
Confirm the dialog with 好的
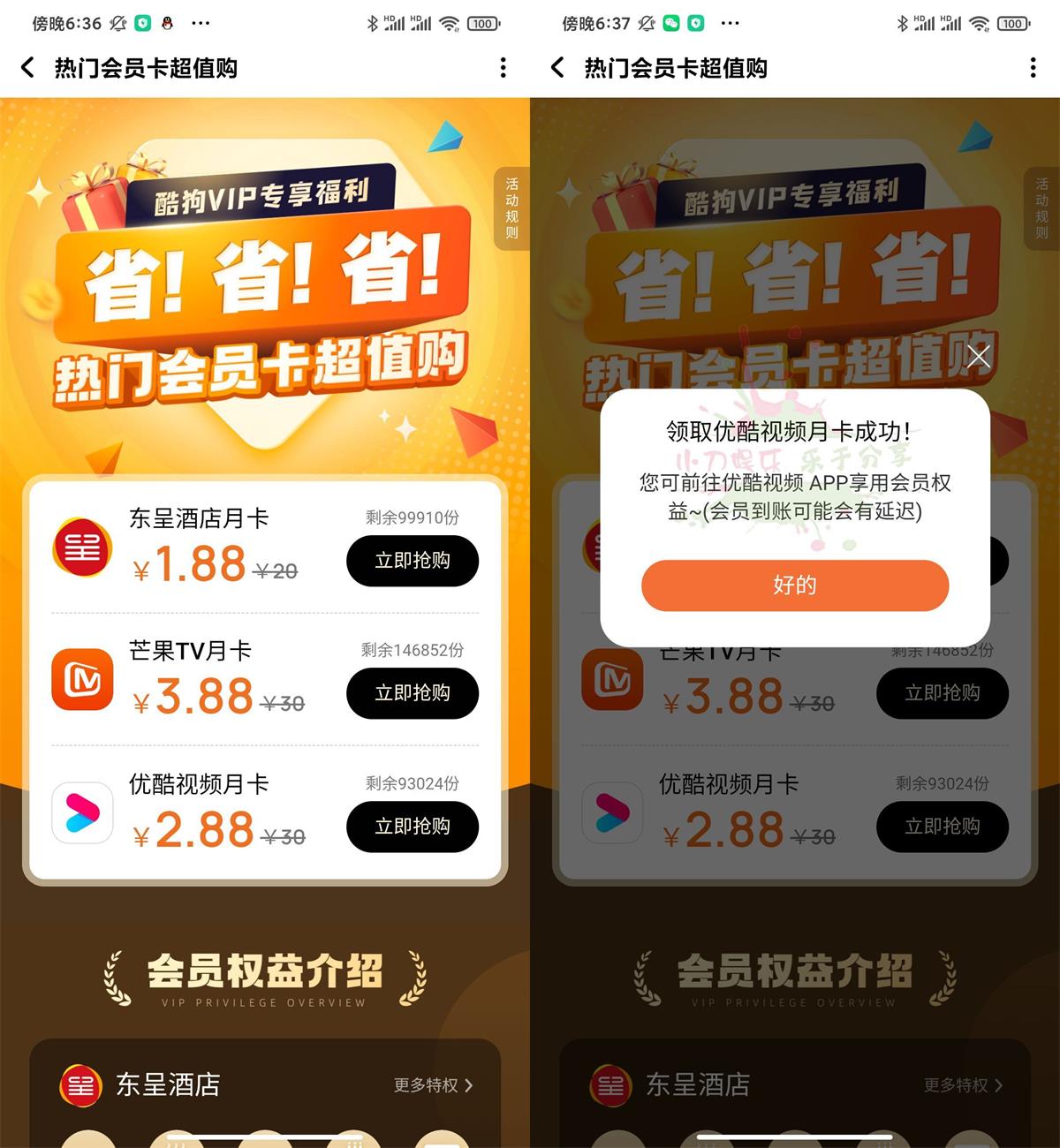(794, 585)
